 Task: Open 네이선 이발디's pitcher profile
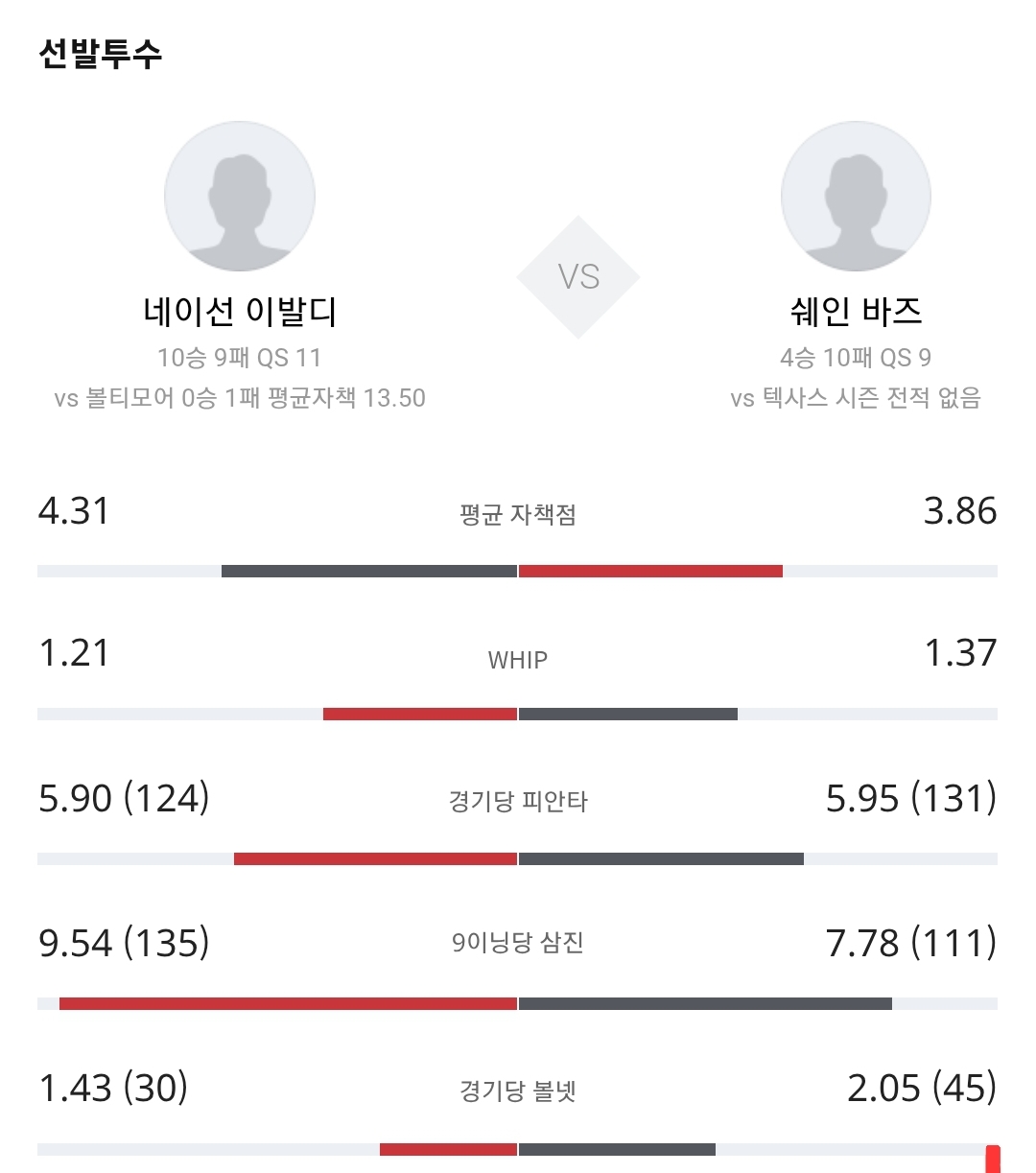point(240,197)
